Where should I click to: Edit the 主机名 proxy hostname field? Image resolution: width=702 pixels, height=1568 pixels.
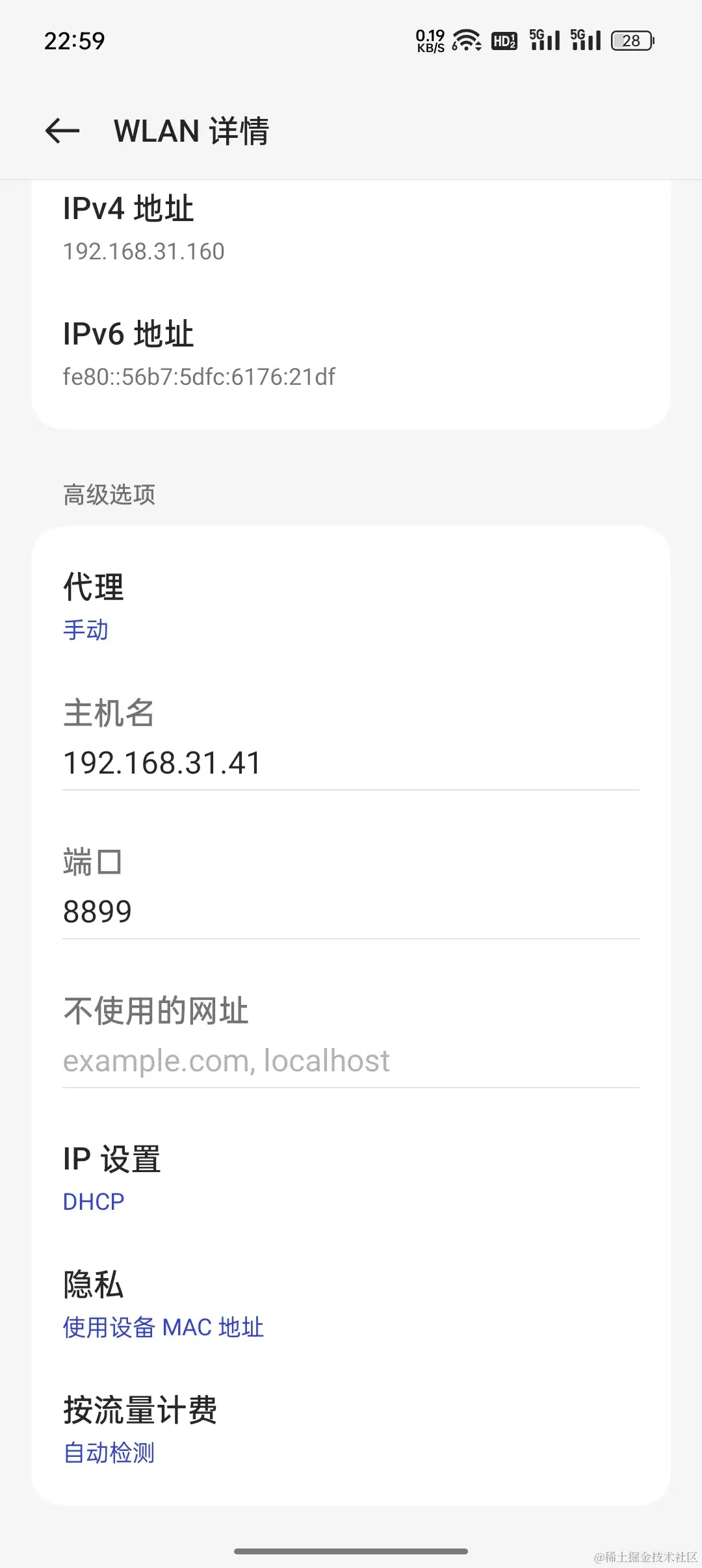tap(351, 763)
